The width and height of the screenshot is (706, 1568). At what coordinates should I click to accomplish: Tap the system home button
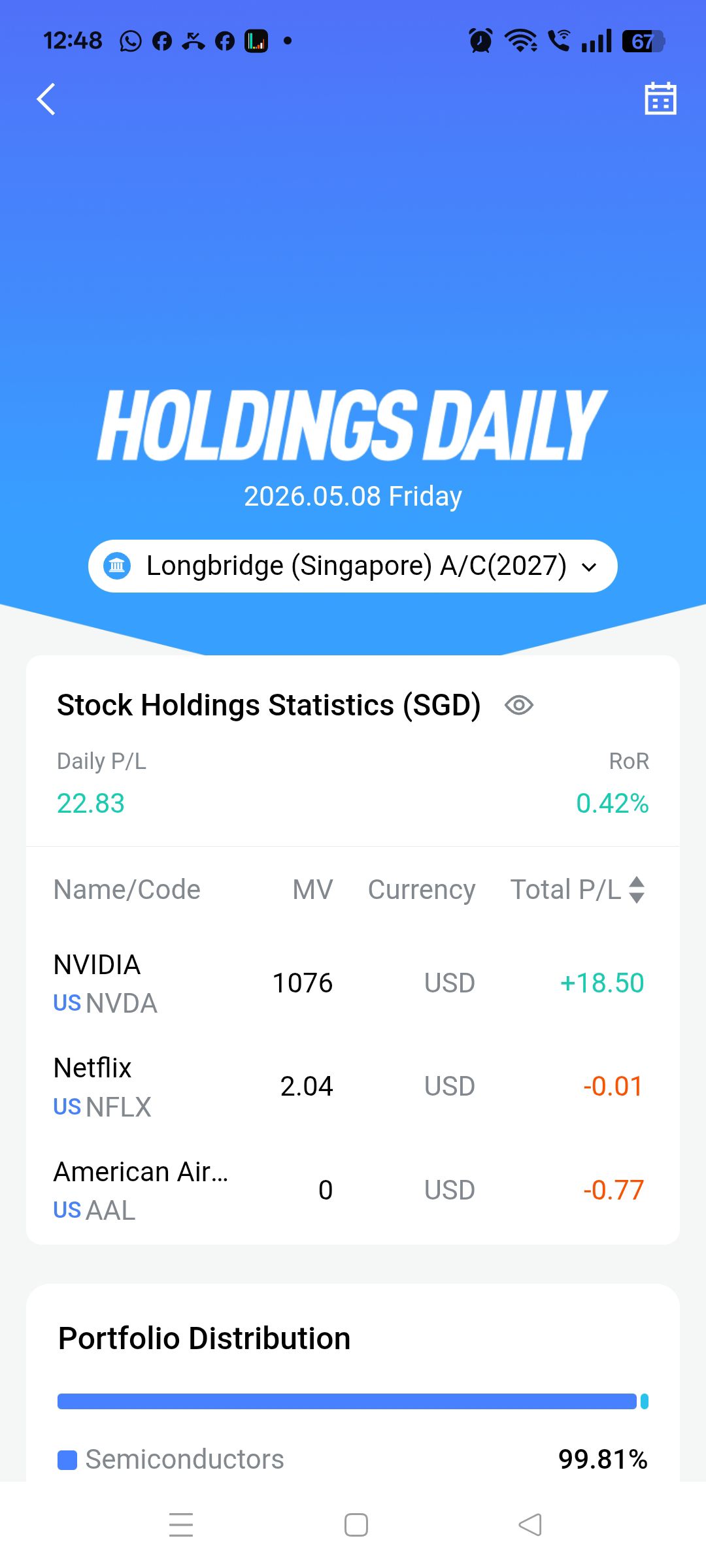click(x=356, y=1525)
